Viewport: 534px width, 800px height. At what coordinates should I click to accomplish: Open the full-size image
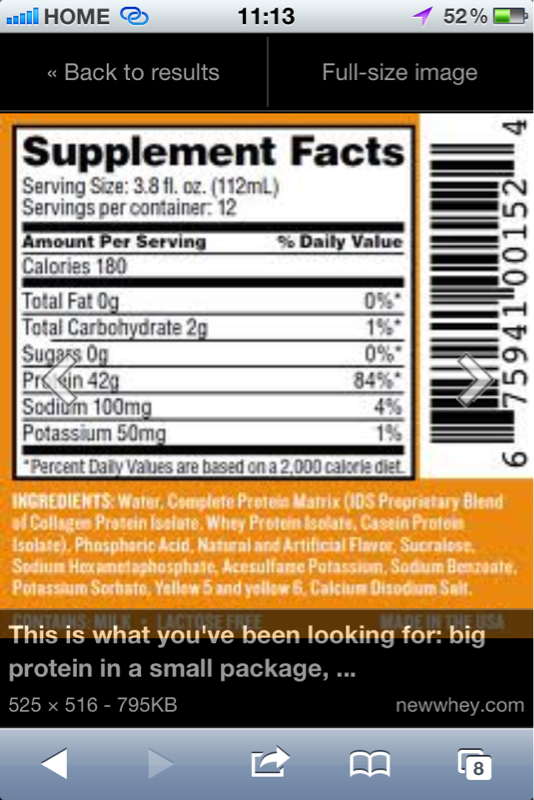coord(400,72)
